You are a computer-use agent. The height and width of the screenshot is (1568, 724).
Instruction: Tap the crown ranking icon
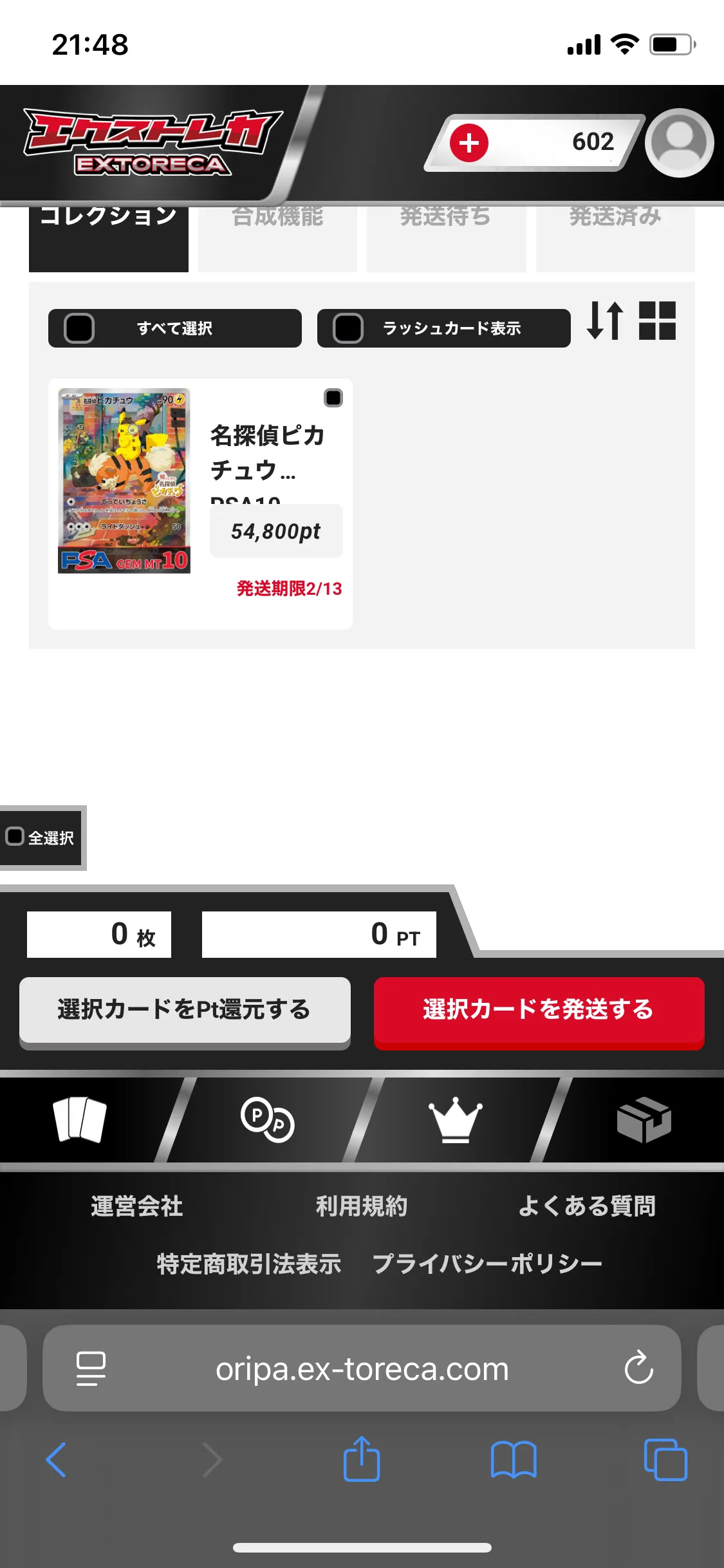click(x=456, y=1120)
